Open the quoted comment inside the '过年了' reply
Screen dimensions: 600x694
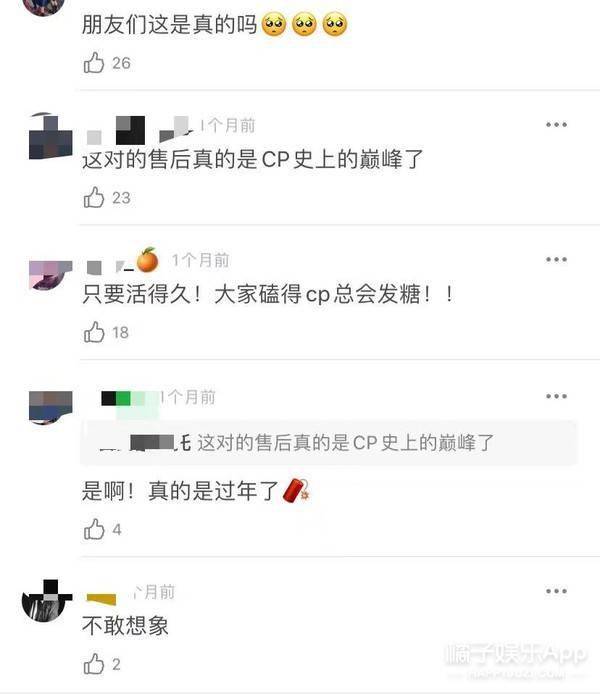[330, 442]
